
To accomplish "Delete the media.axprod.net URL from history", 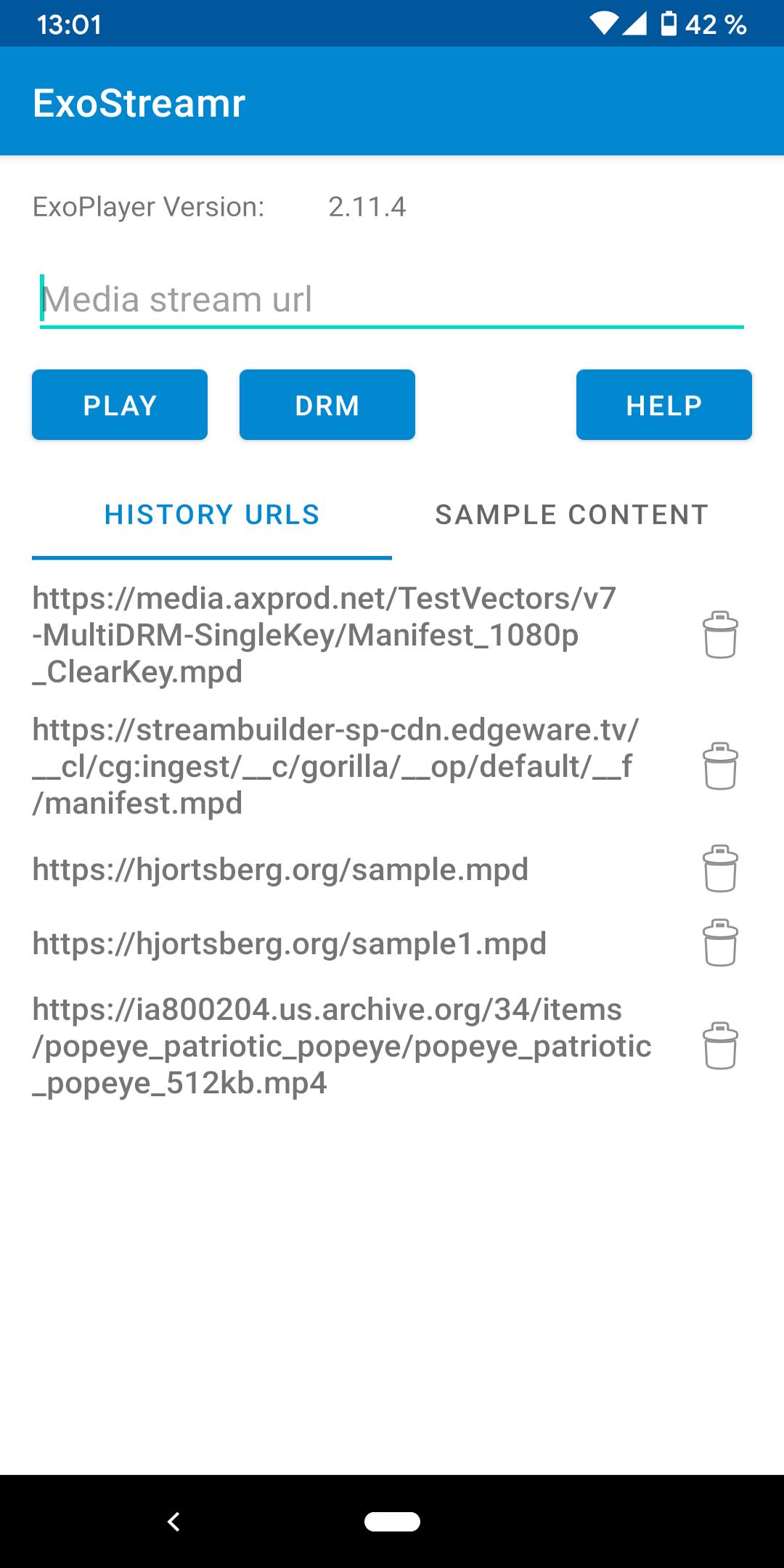I will pos(720,635).
